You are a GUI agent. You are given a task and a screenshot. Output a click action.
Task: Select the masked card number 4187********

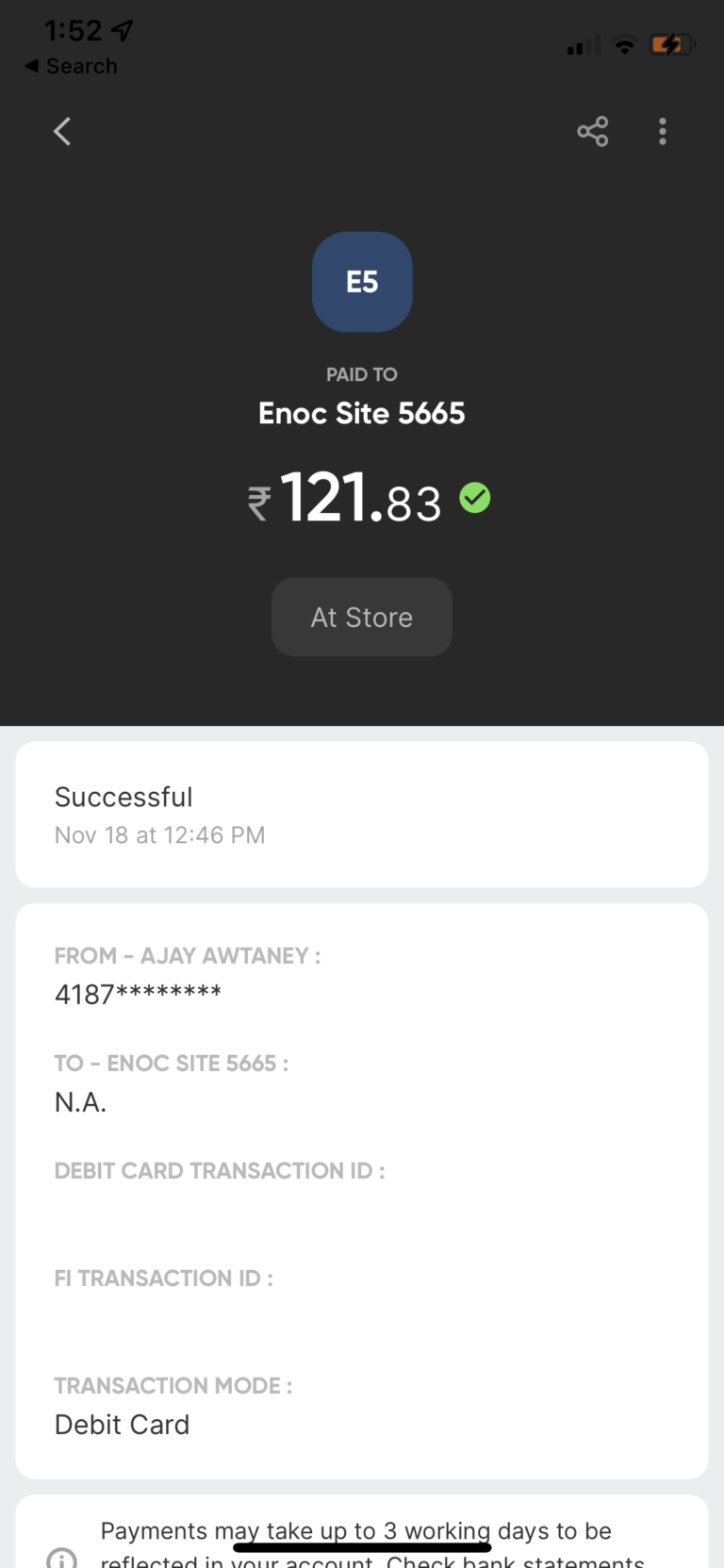pos(138,993)
